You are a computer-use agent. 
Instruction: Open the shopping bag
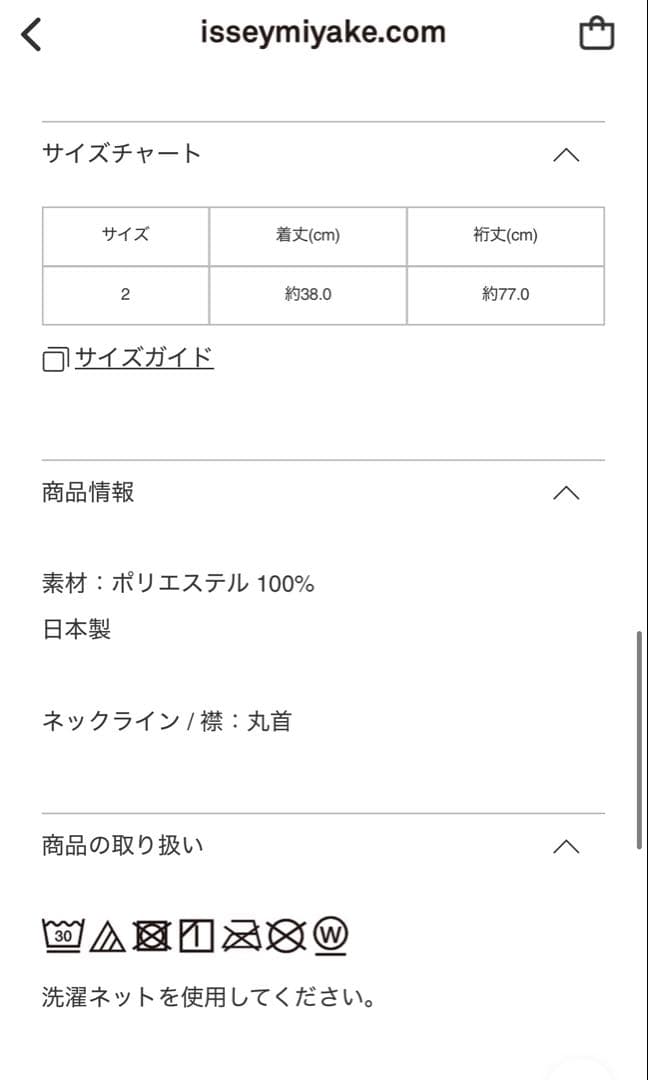596,34
